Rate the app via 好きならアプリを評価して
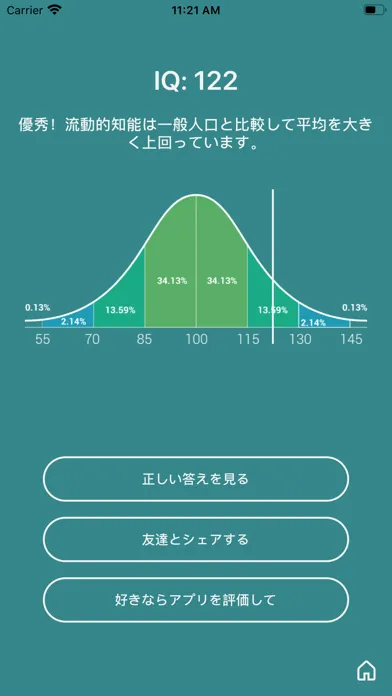The width and height of the screenshot is (392, 696). click(196, 600)
